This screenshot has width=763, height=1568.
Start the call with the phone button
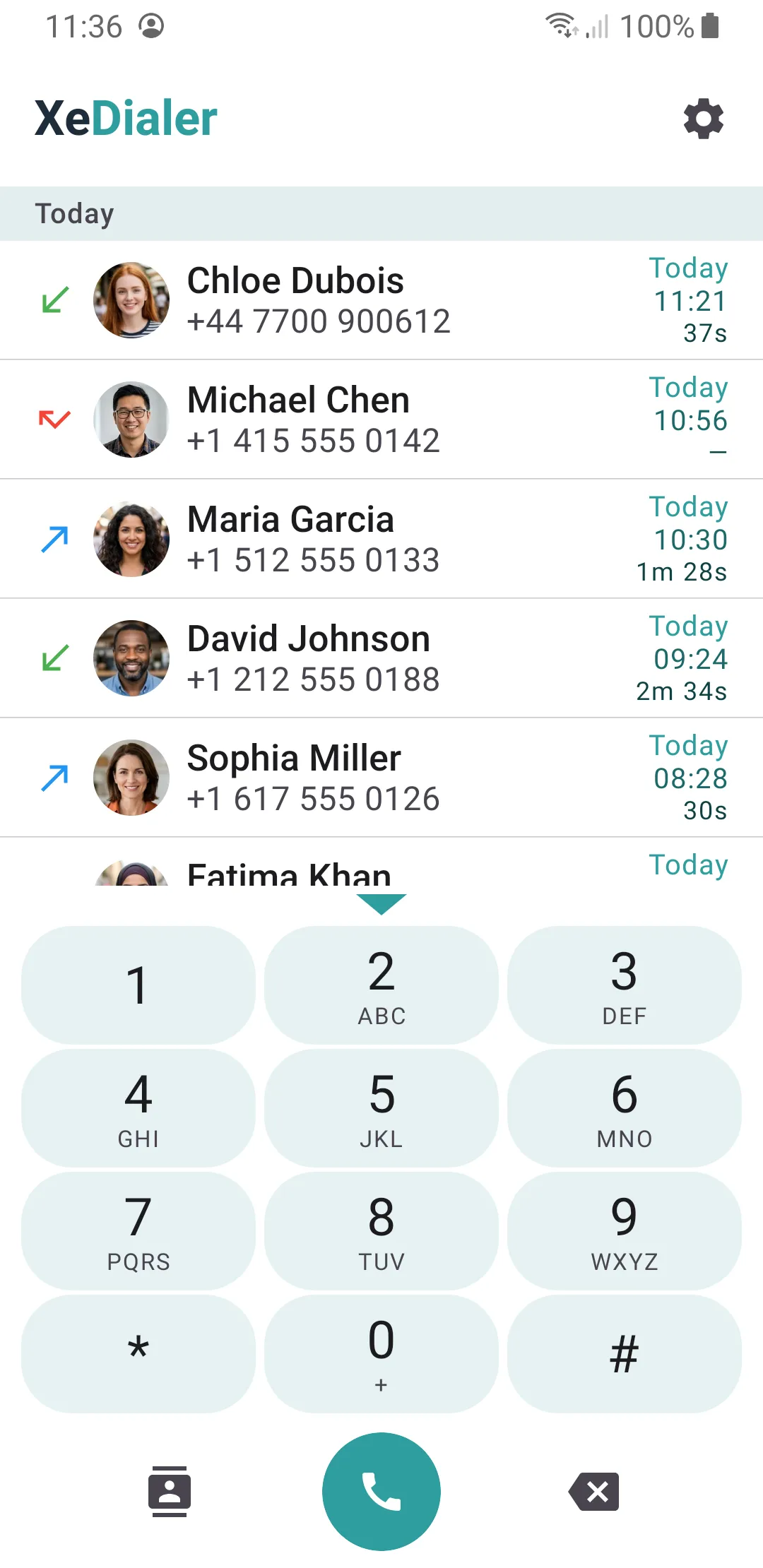click(x=381, y=1492)
